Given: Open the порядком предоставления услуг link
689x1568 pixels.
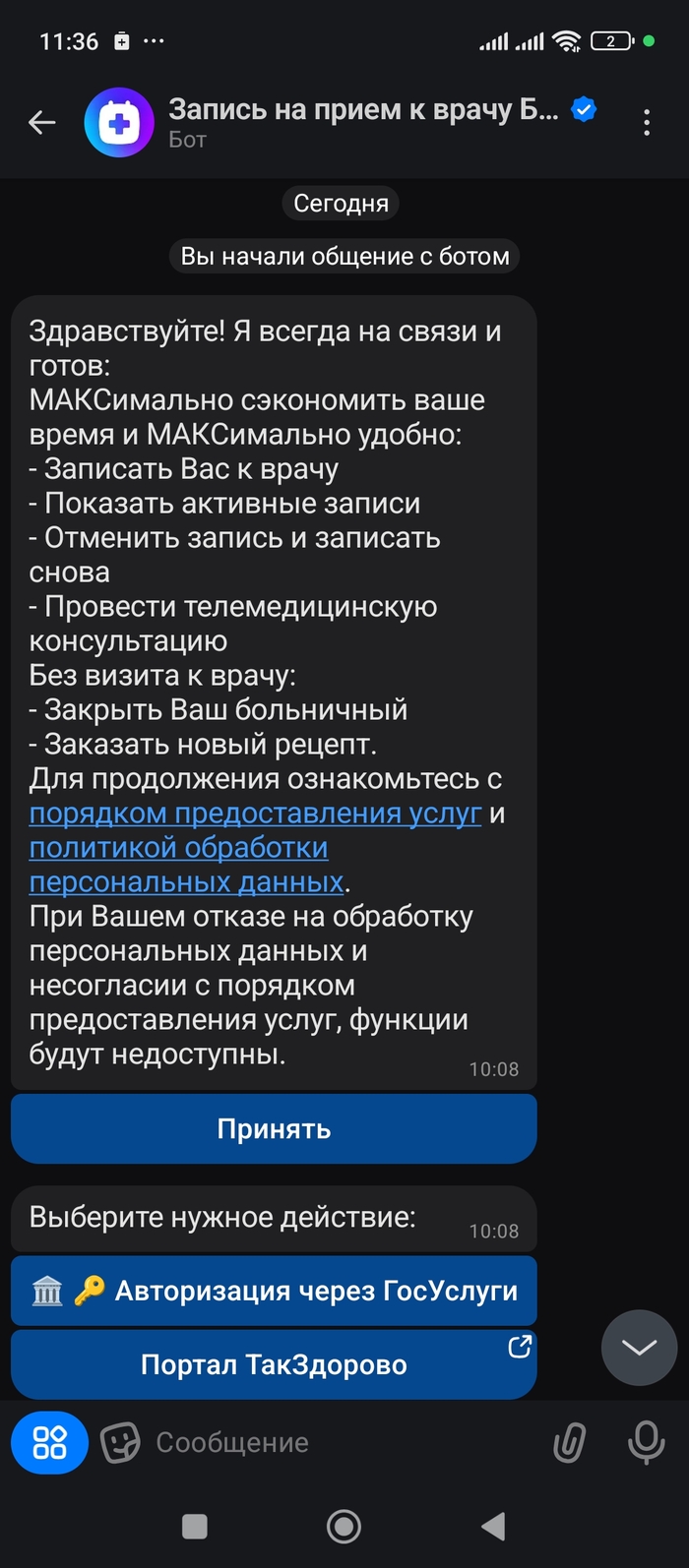Looking at the screenshot, I should coord(255,814).
